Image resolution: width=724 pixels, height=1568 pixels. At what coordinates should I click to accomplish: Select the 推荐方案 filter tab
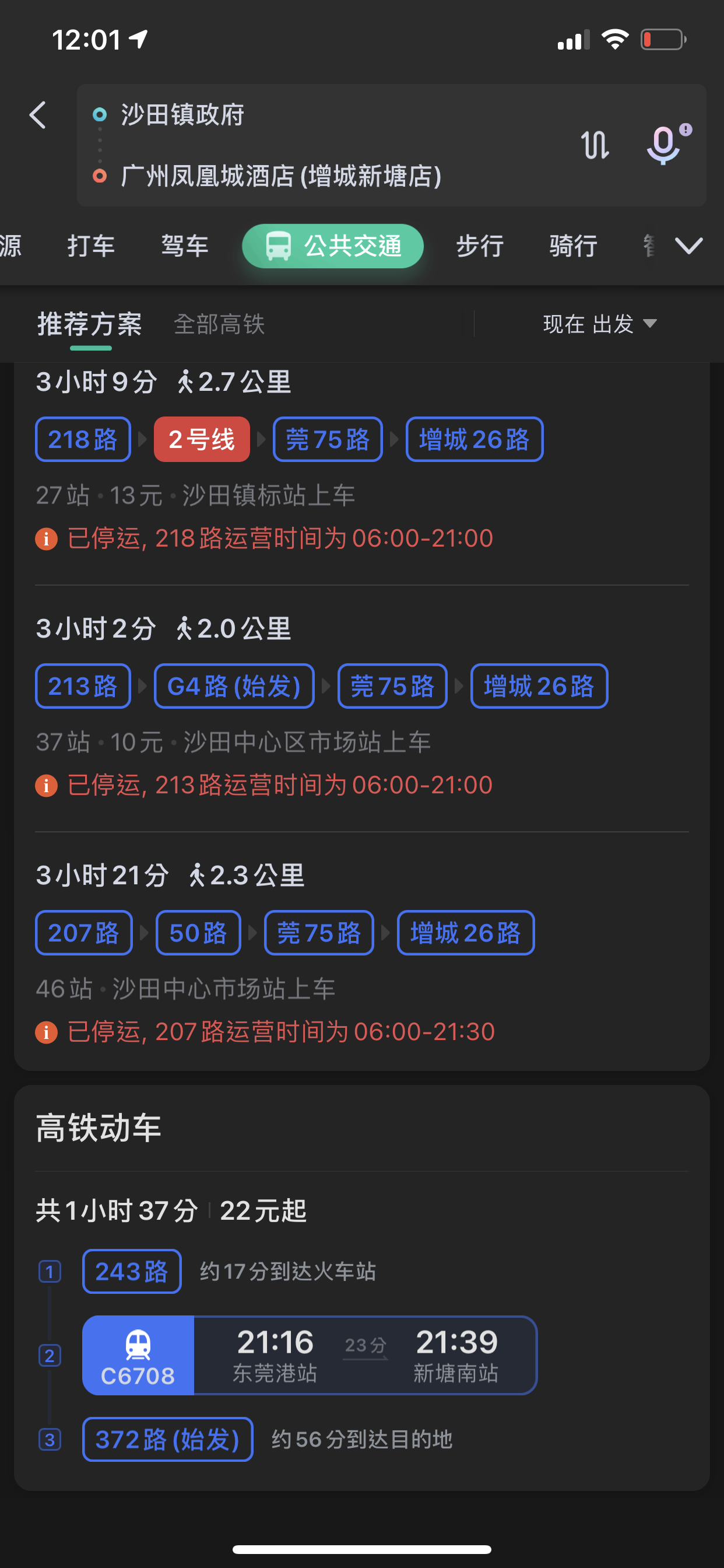pos(90,324)
